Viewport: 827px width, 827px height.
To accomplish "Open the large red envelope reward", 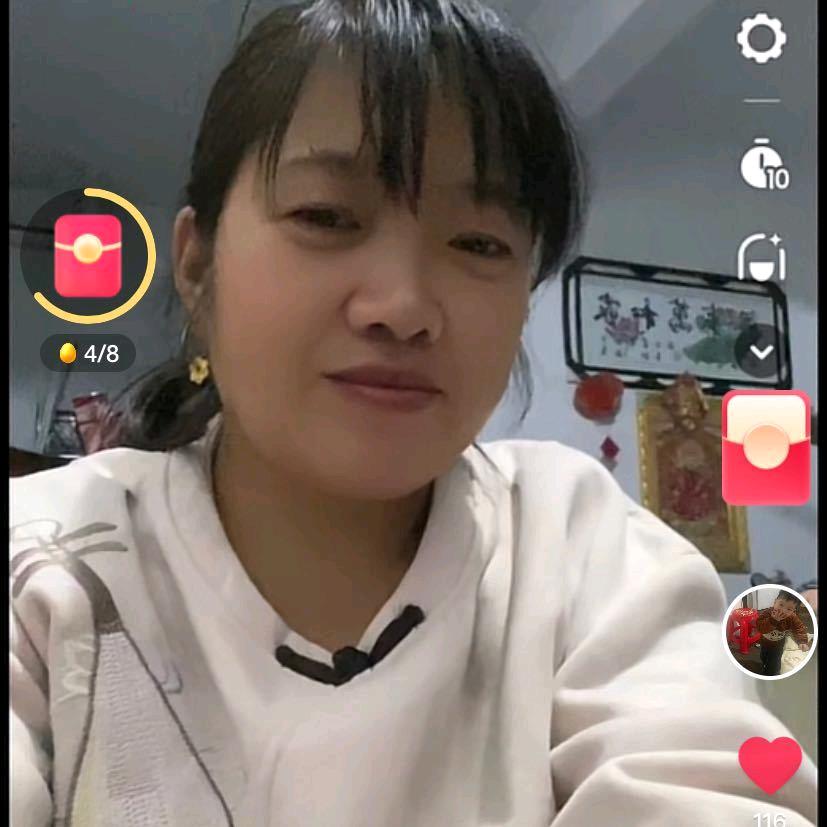I will coord(766,447).
